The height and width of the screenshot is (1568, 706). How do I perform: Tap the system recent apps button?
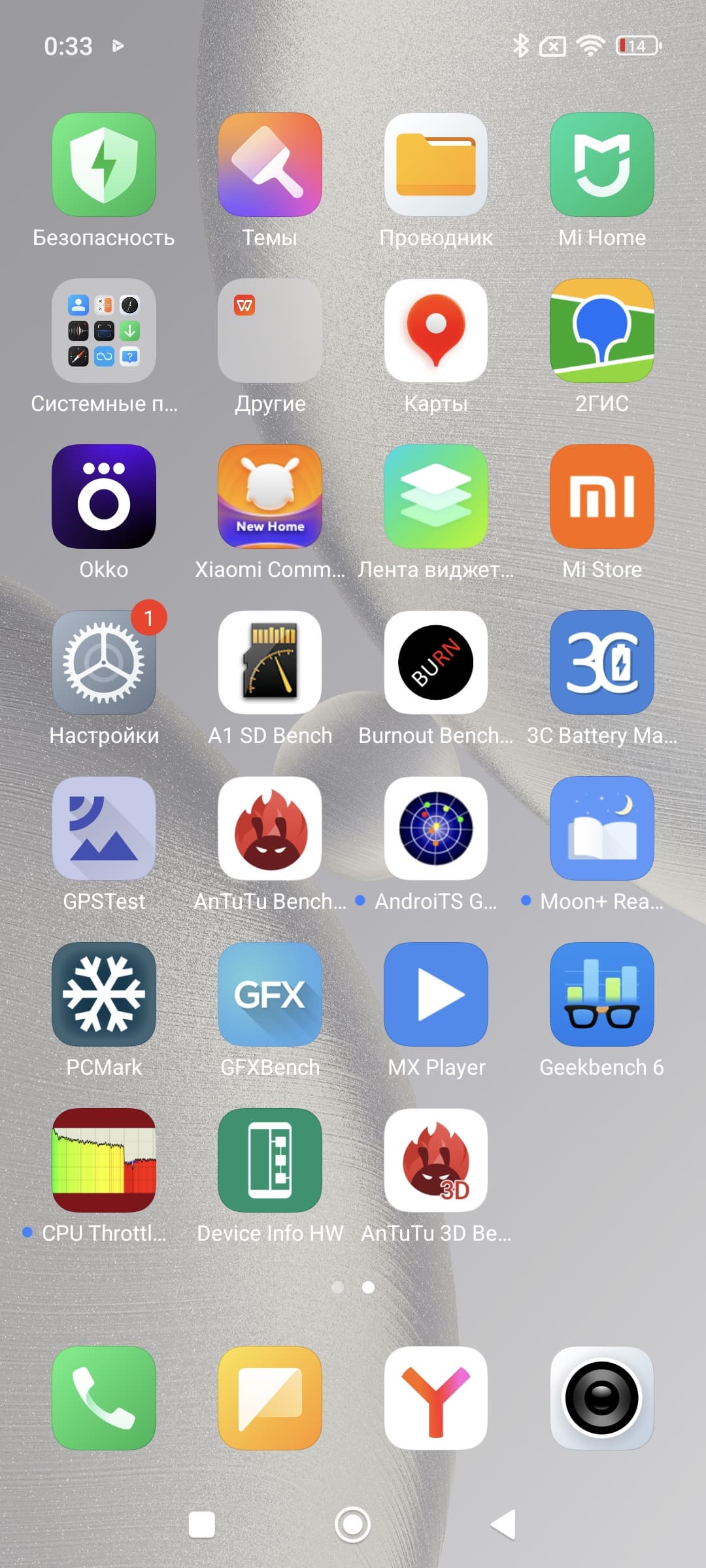pyautogui.click(x=201, y=1525)
